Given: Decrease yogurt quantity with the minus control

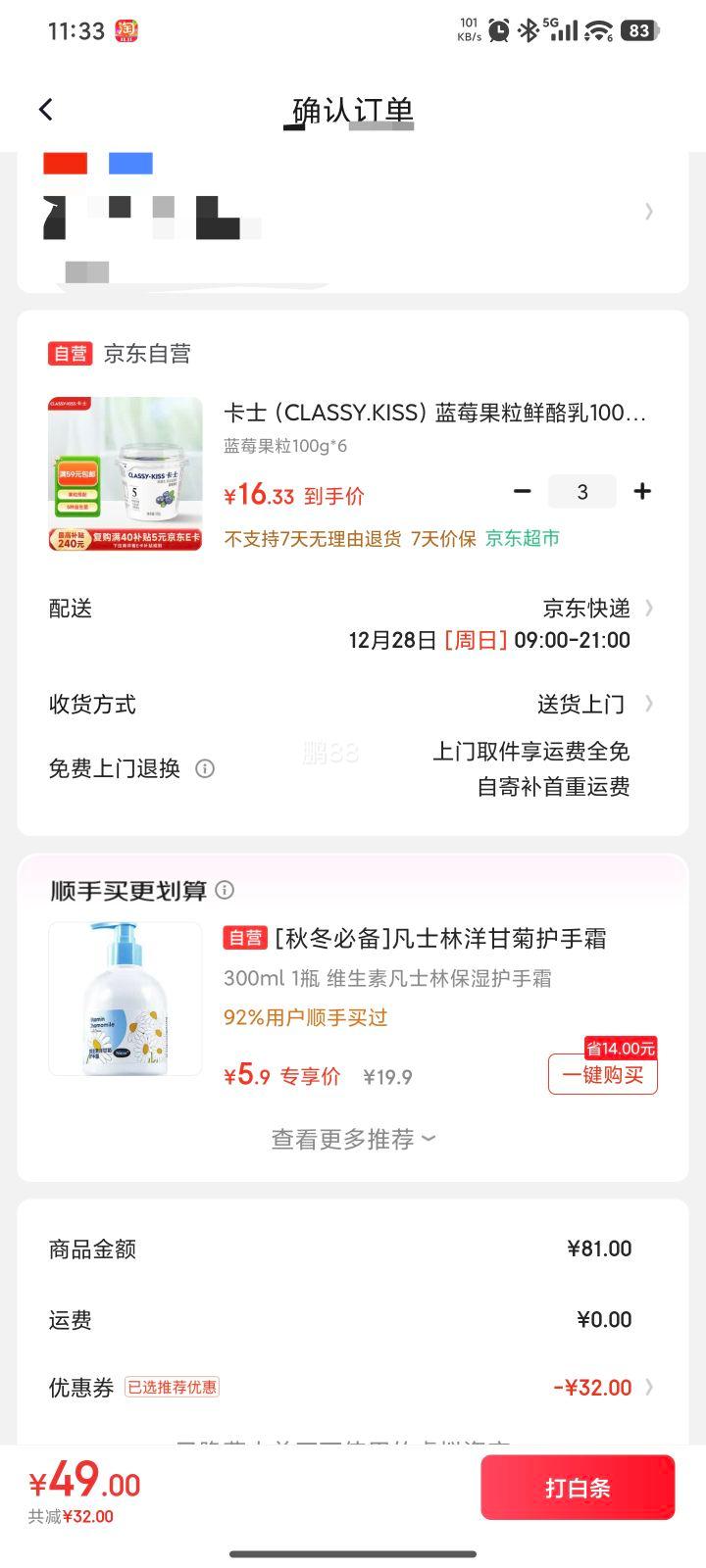Looking at the screenshot, I should (x=523, y=491).
